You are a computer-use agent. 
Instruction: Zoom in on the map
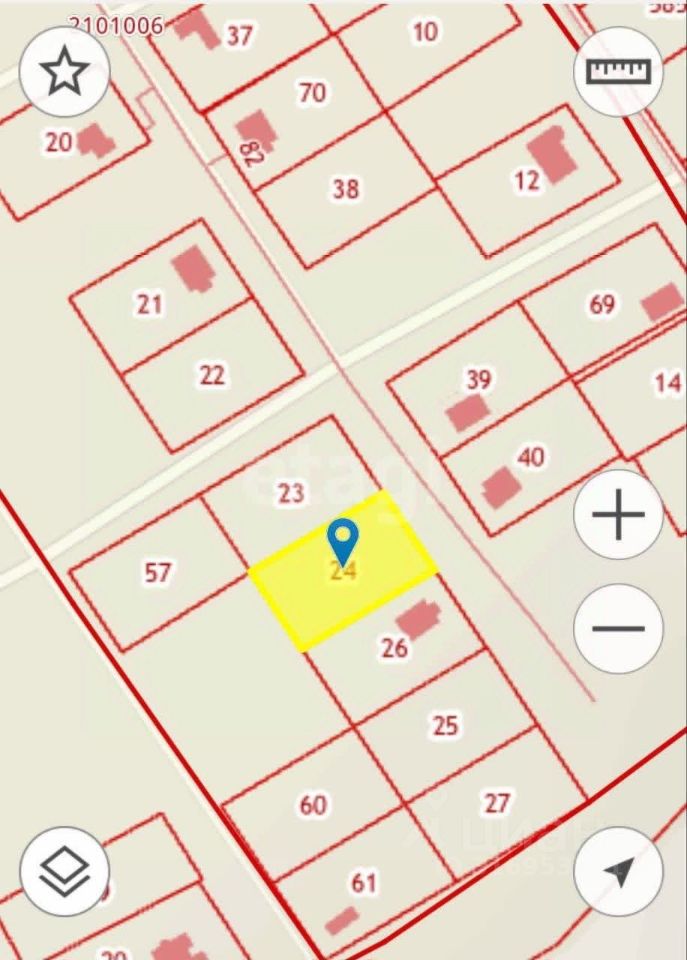point(618,515)
